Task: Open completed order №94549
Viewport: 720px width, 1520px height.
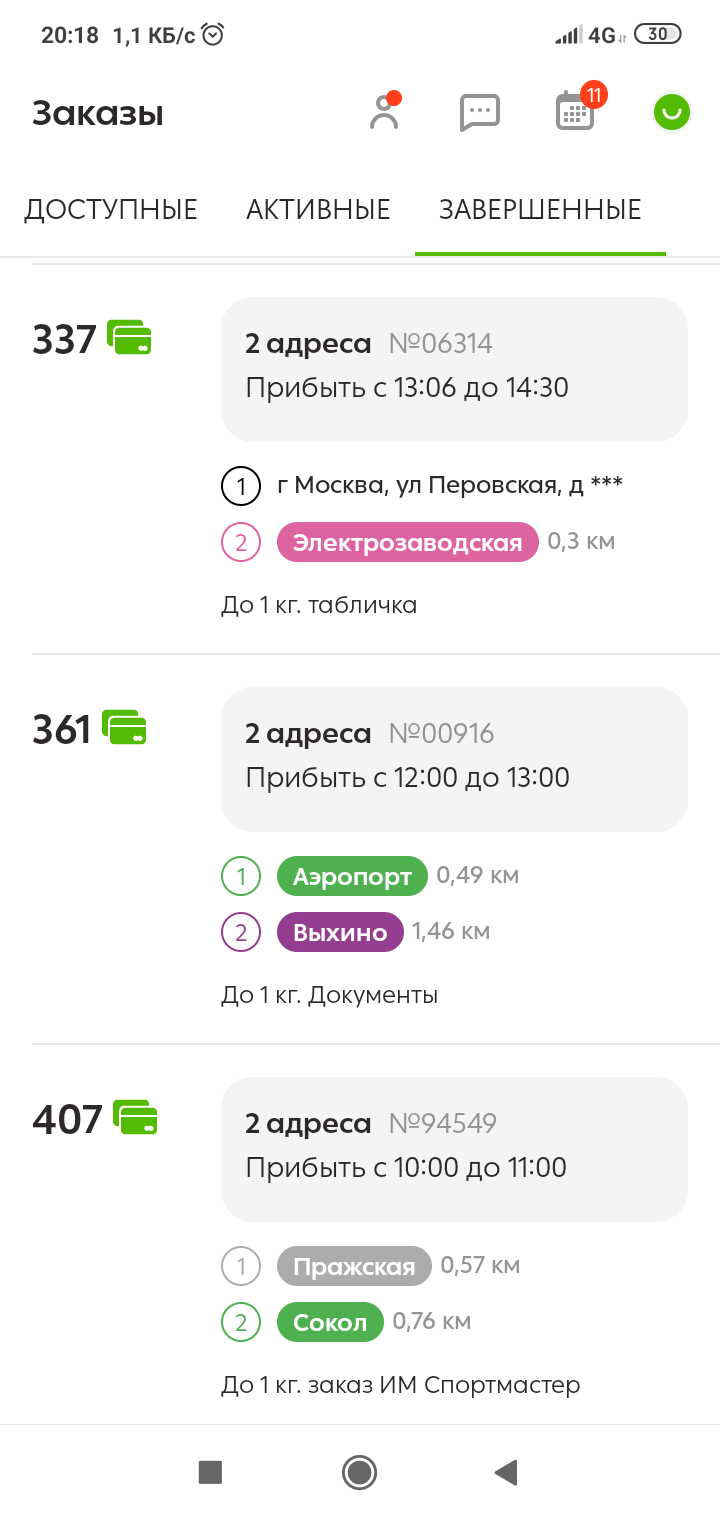Action: pos(454,1149)
